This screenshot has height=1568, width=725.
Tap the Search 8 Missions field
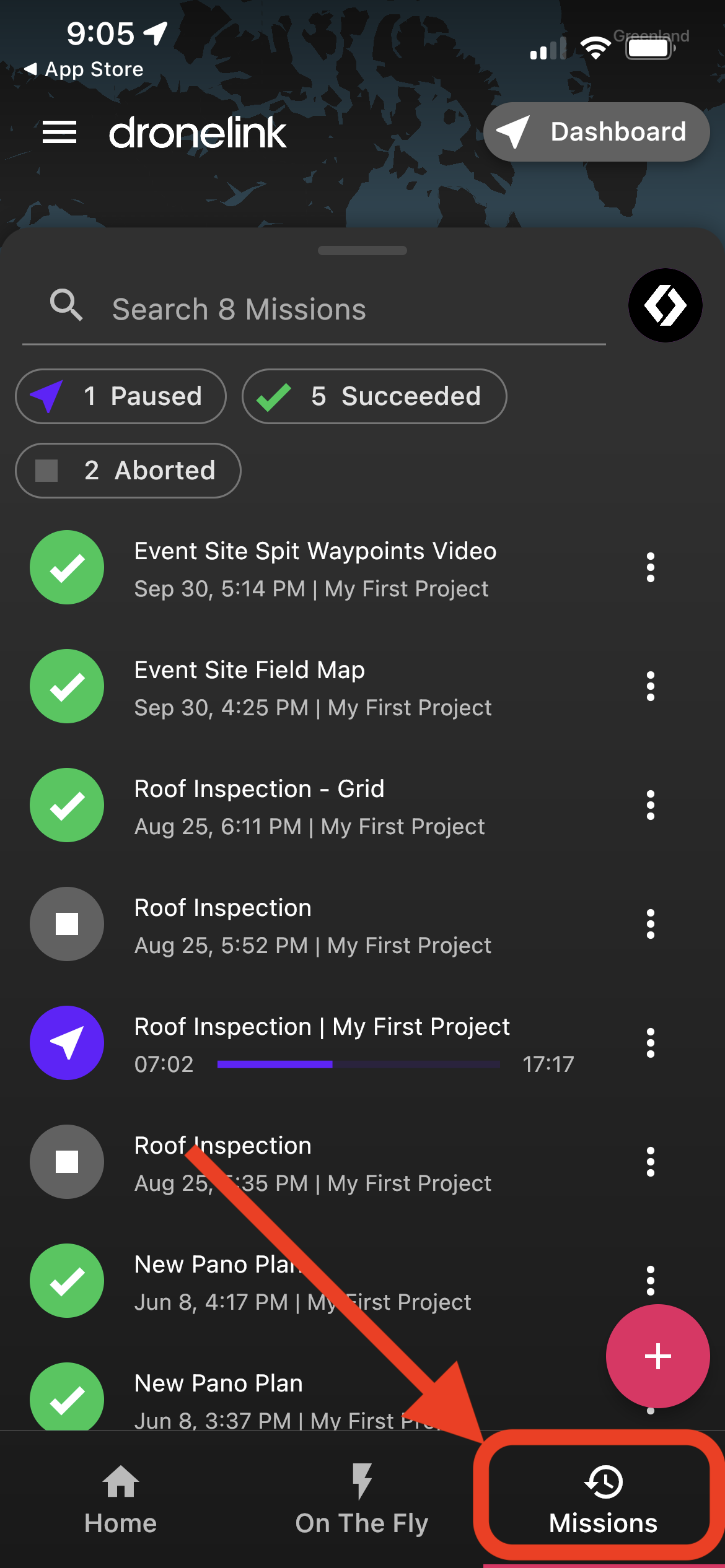[x=314, y=308]
